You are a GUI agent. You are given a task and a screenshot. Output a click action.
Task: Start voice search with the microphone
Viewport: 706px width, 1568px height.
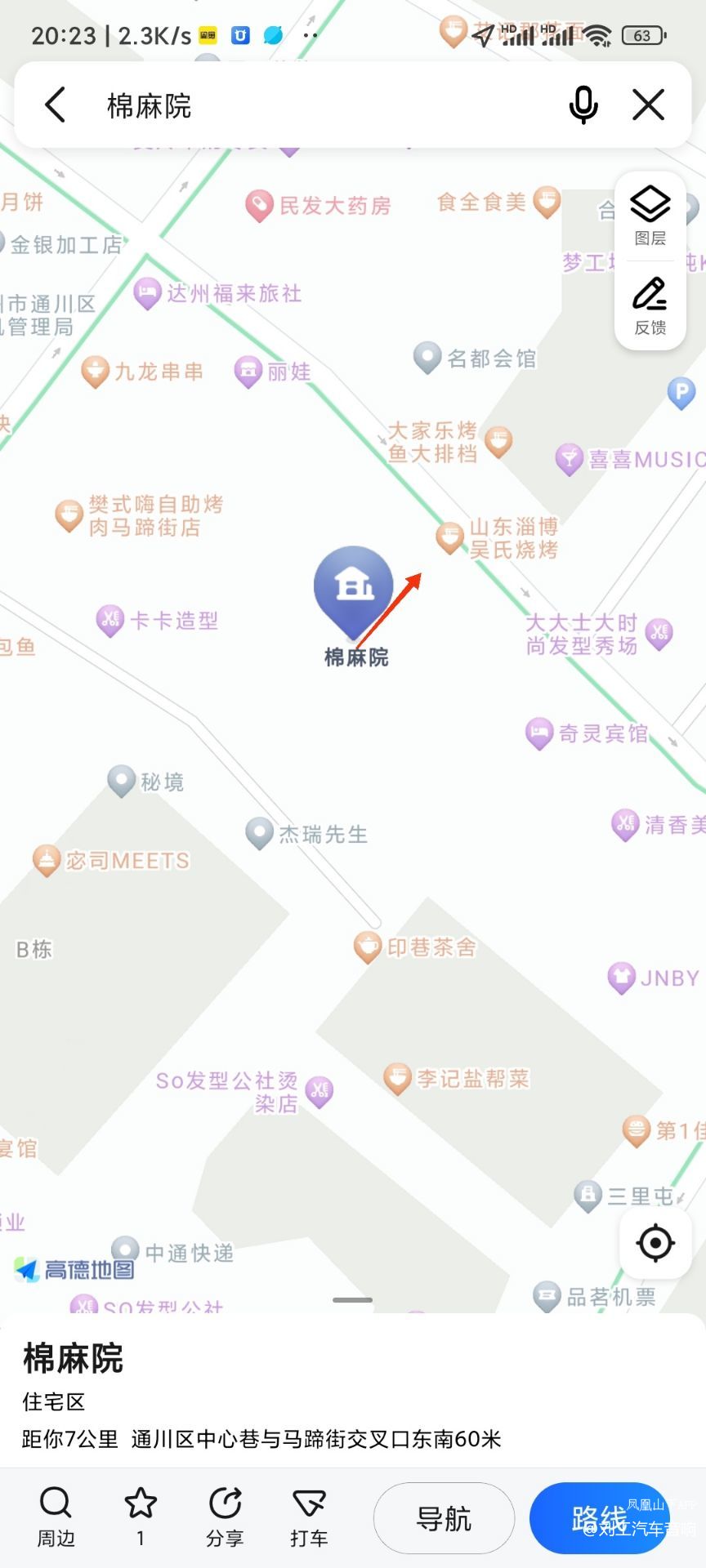click(583, 105)
